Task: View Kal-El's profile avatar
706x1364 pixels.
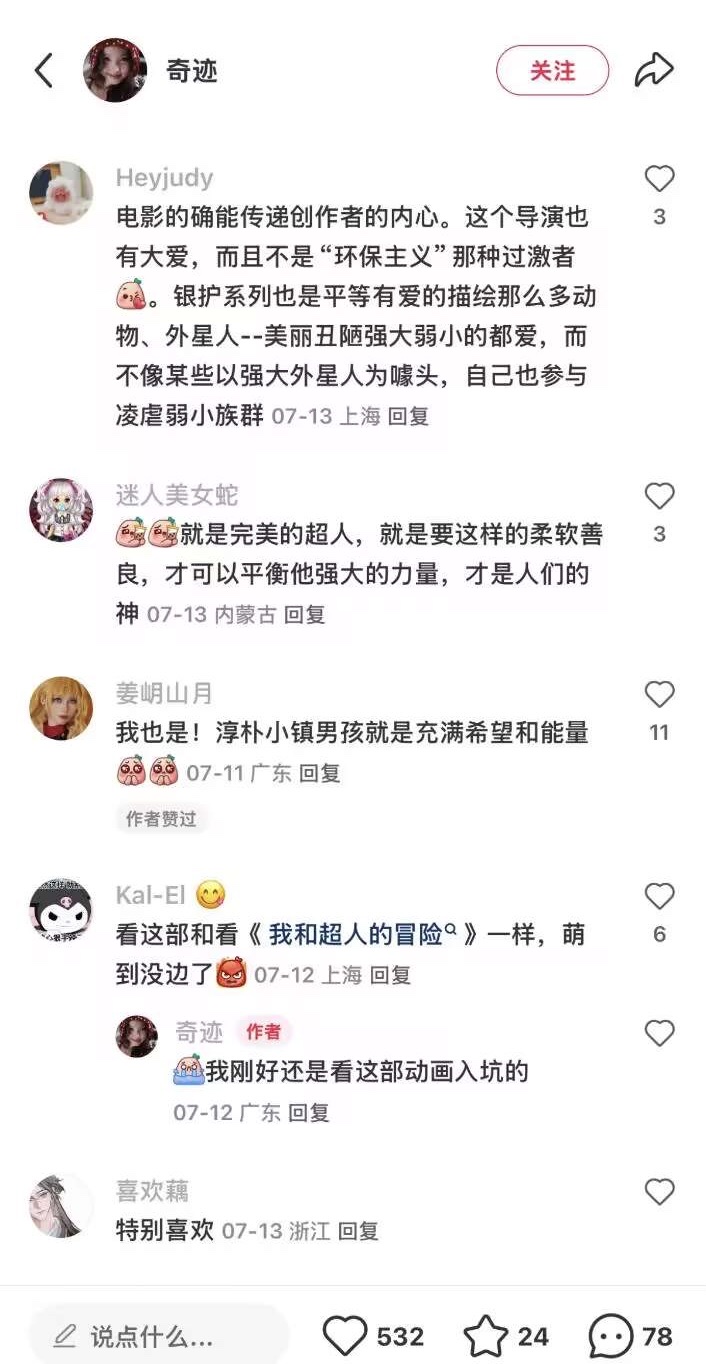Action: pos(61,909)
